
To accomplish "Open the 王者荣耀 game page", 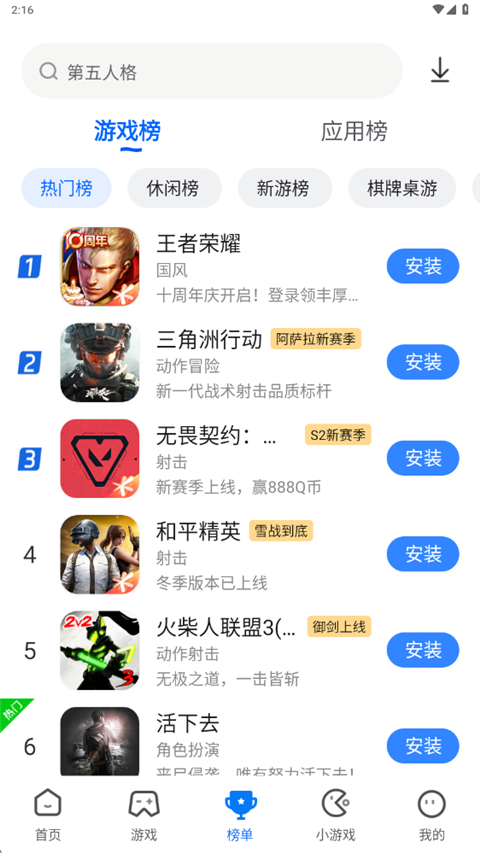I will [198, 244].
